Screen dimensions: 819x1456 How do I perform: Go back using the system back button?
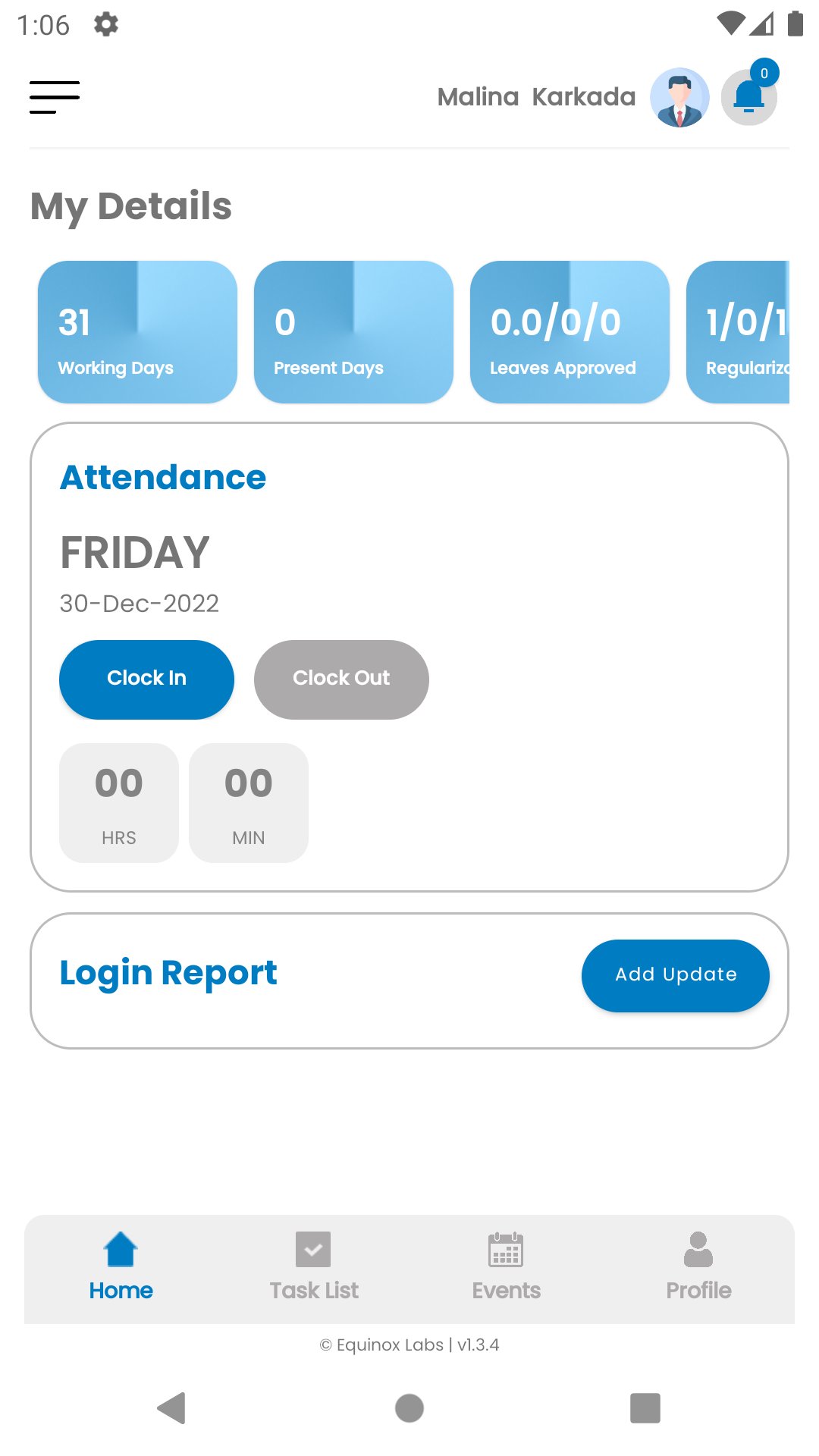[x=172, y=1408]
